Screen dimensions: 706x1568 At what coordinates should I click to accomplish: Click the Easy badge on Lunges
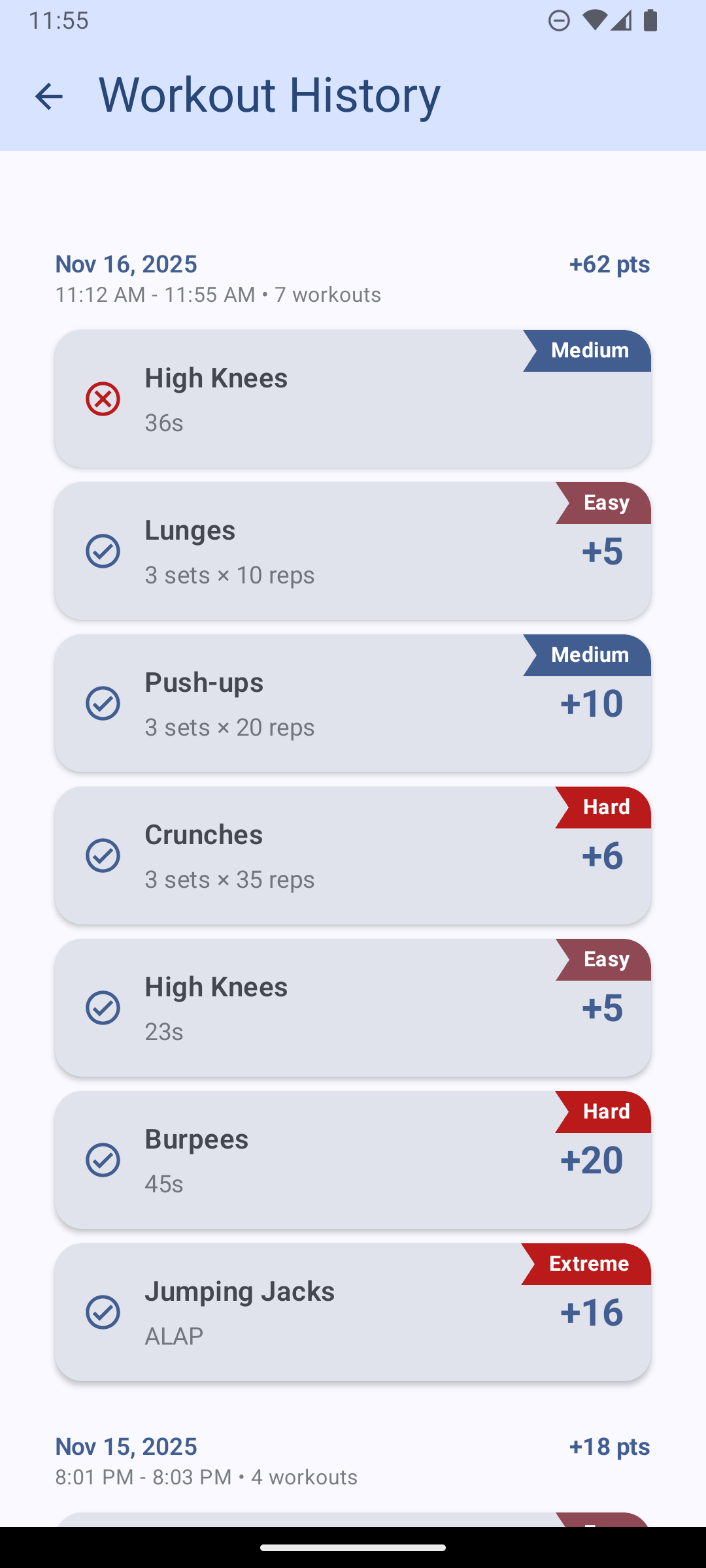click(x=605, y=502)
